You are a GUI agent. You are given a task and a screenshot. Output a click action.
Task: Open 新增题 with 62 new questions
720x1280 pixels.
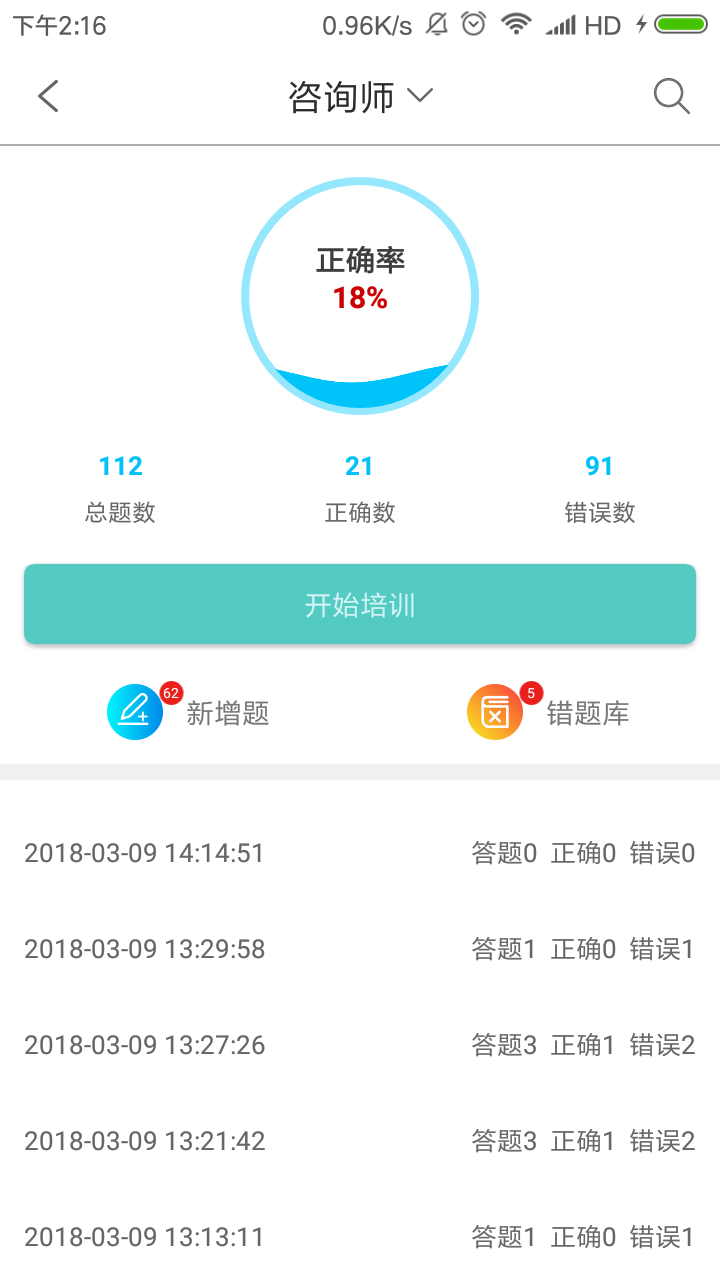[x=188, y=712]
